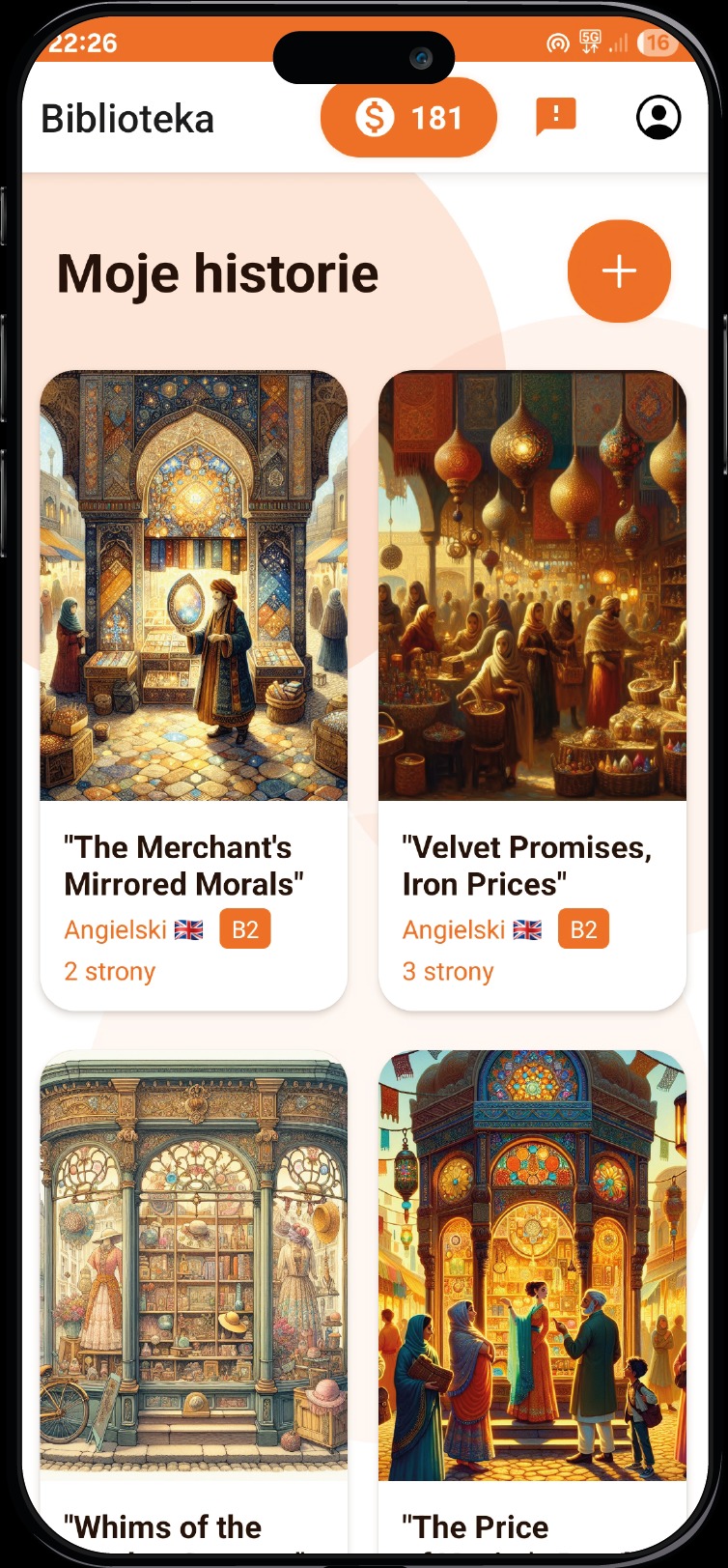The image size is (728, 1568).
Task: Open the currency balance showing 181
Action: [x=436, y=117]
